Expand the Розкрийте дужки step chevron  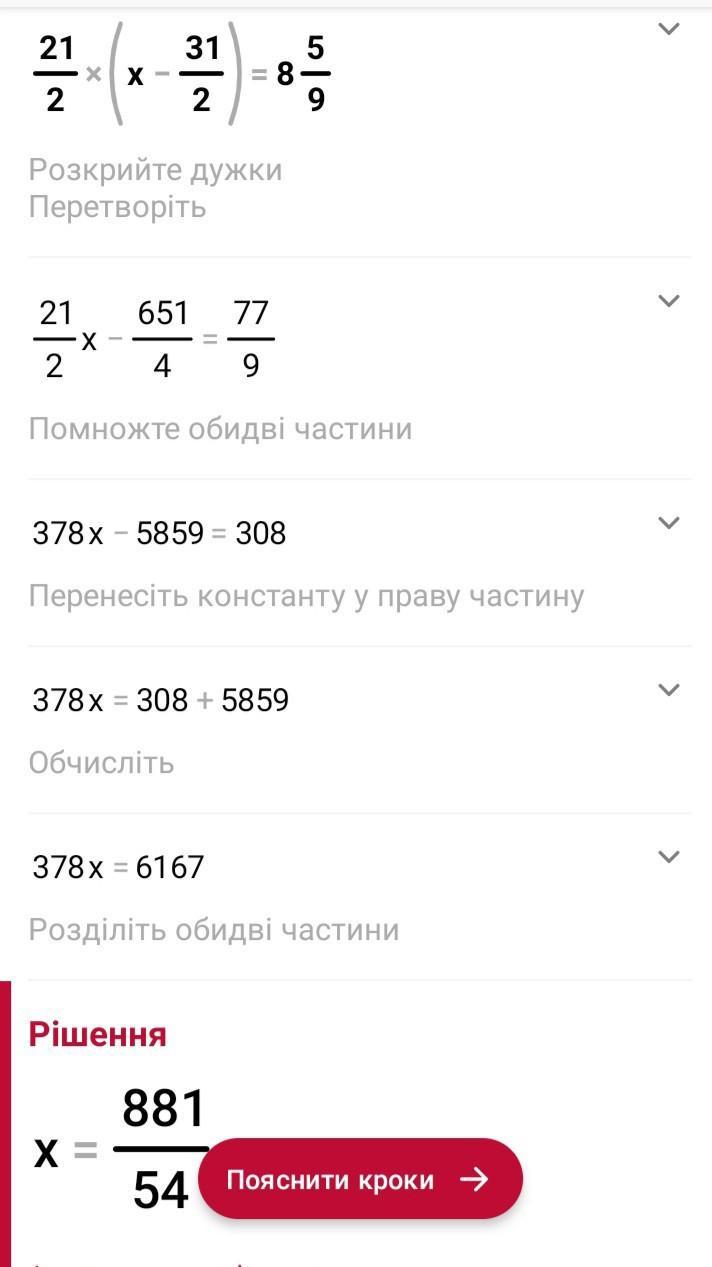coord(668,29)
